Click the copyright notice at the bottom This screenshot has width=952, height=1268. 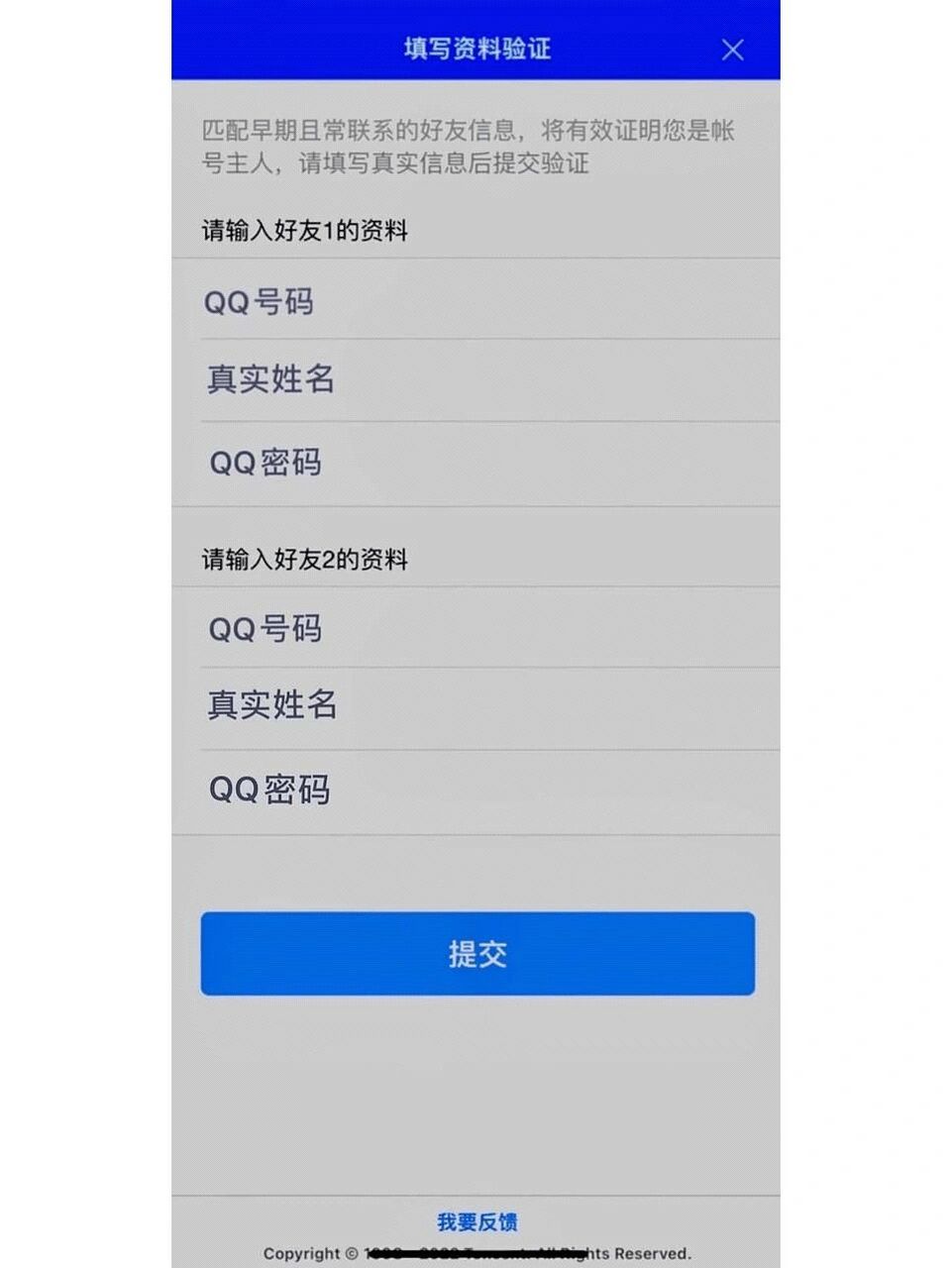coord(476,1253)
